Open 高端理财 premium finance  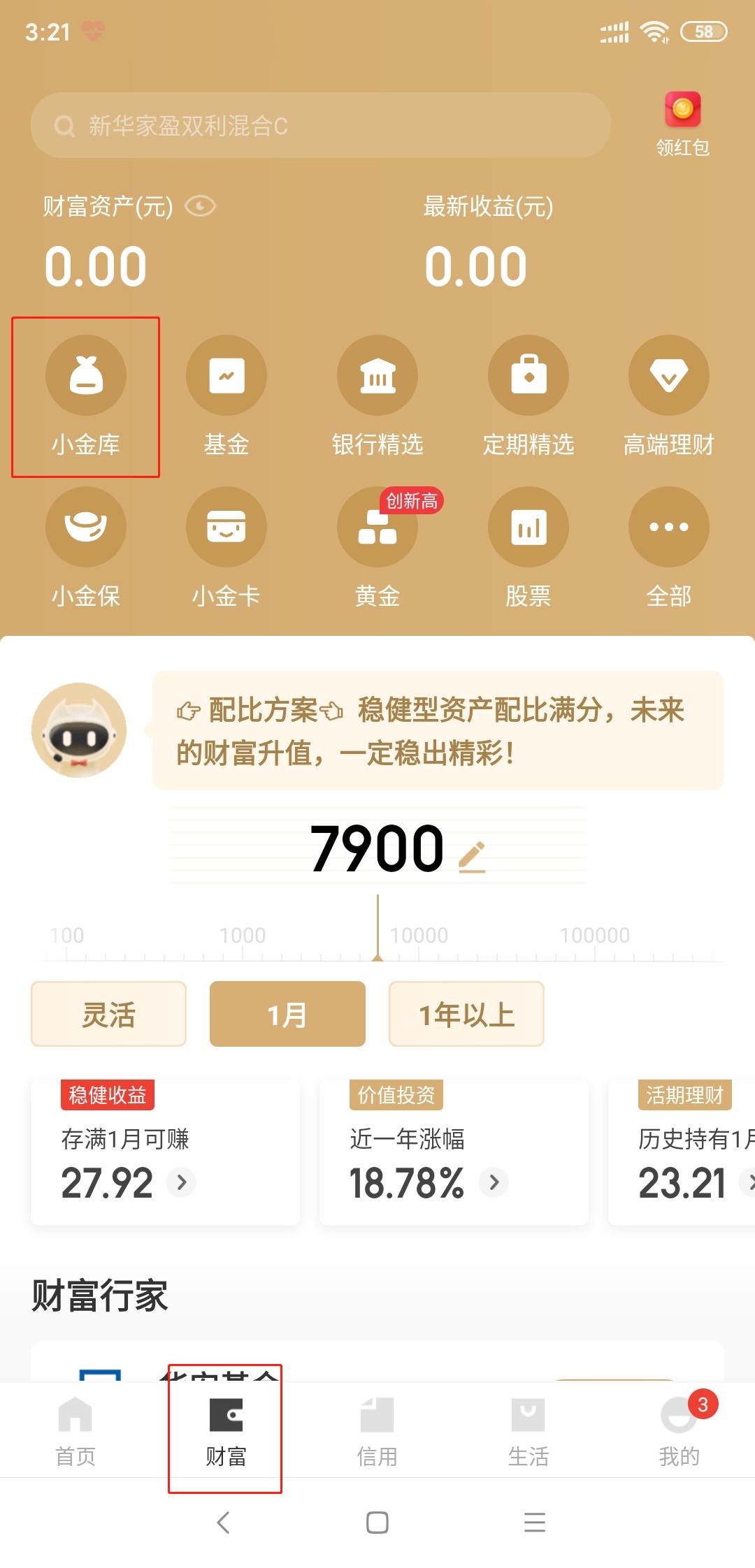[x=668, y=375]
